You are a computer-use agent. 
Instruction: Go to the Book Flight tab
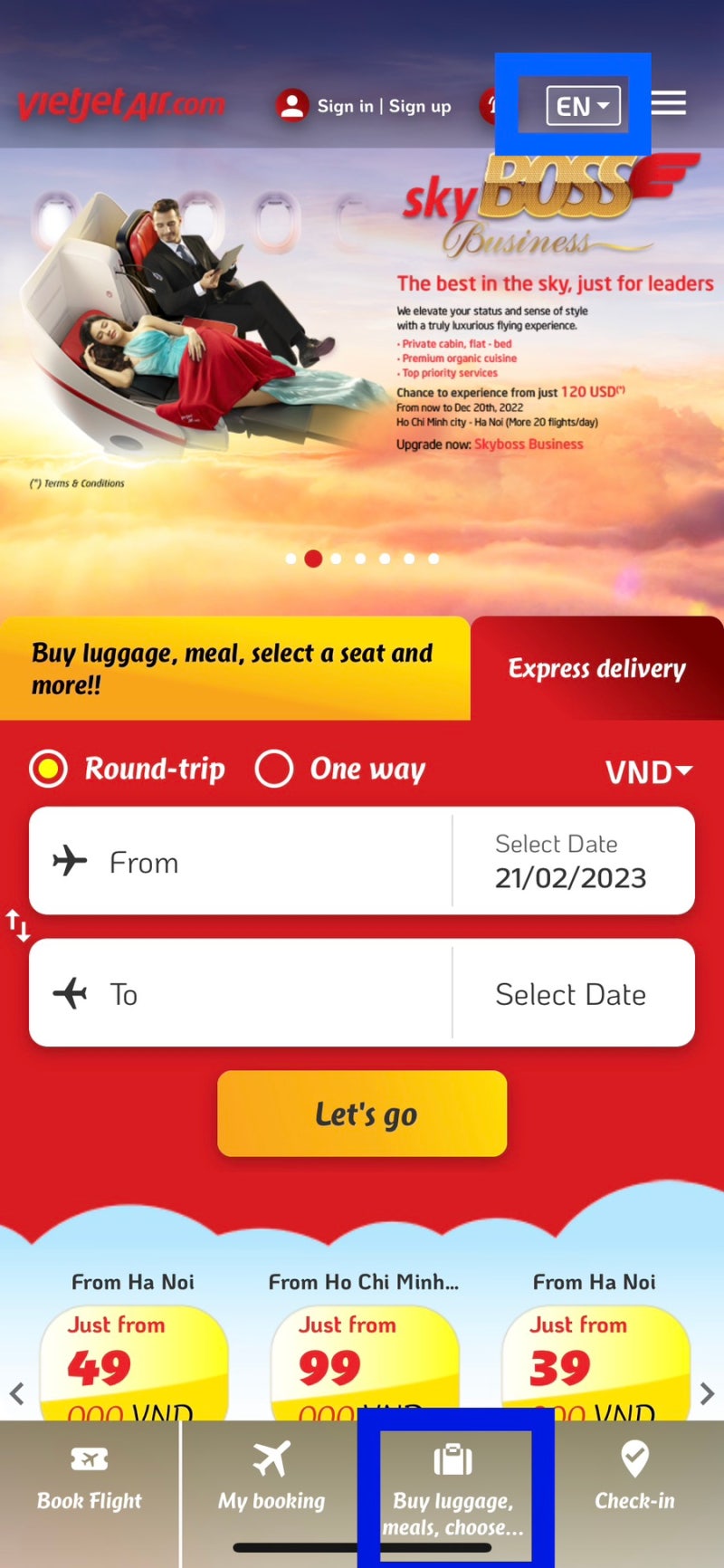(90, 1480)
